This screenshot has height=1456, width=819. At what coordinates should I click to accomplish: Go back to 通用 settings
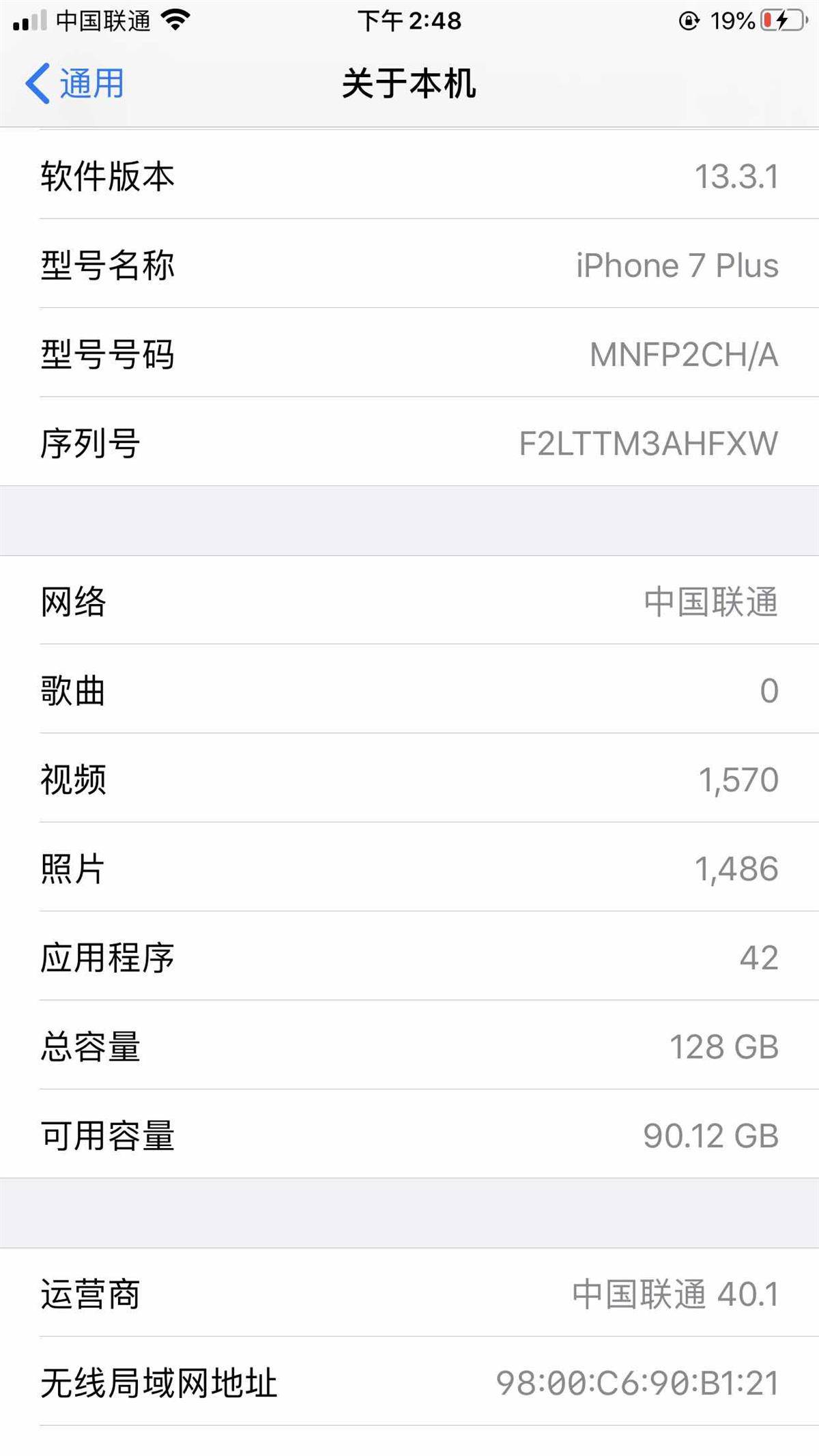pos(74,83)
